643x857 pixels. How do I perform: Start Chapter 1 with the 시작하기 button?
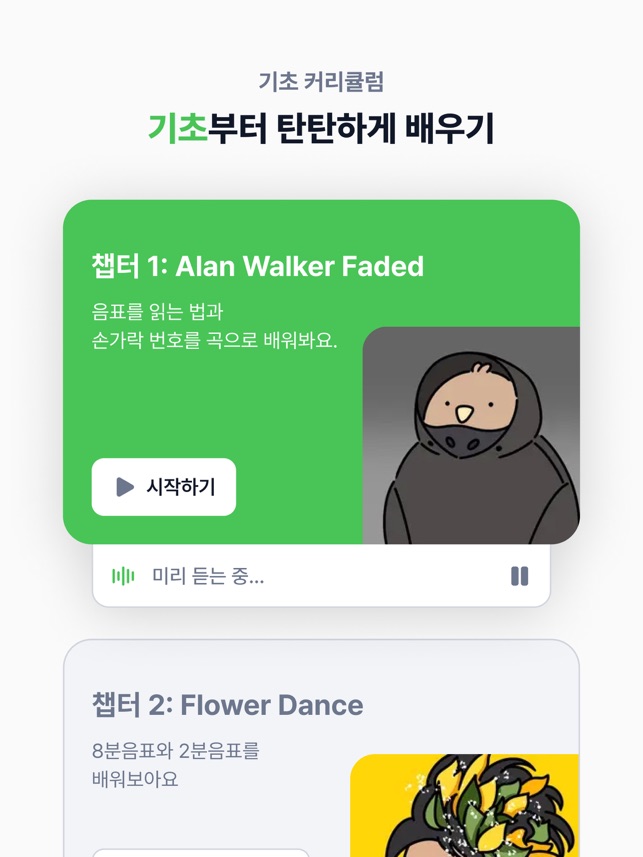pos(164,487)
